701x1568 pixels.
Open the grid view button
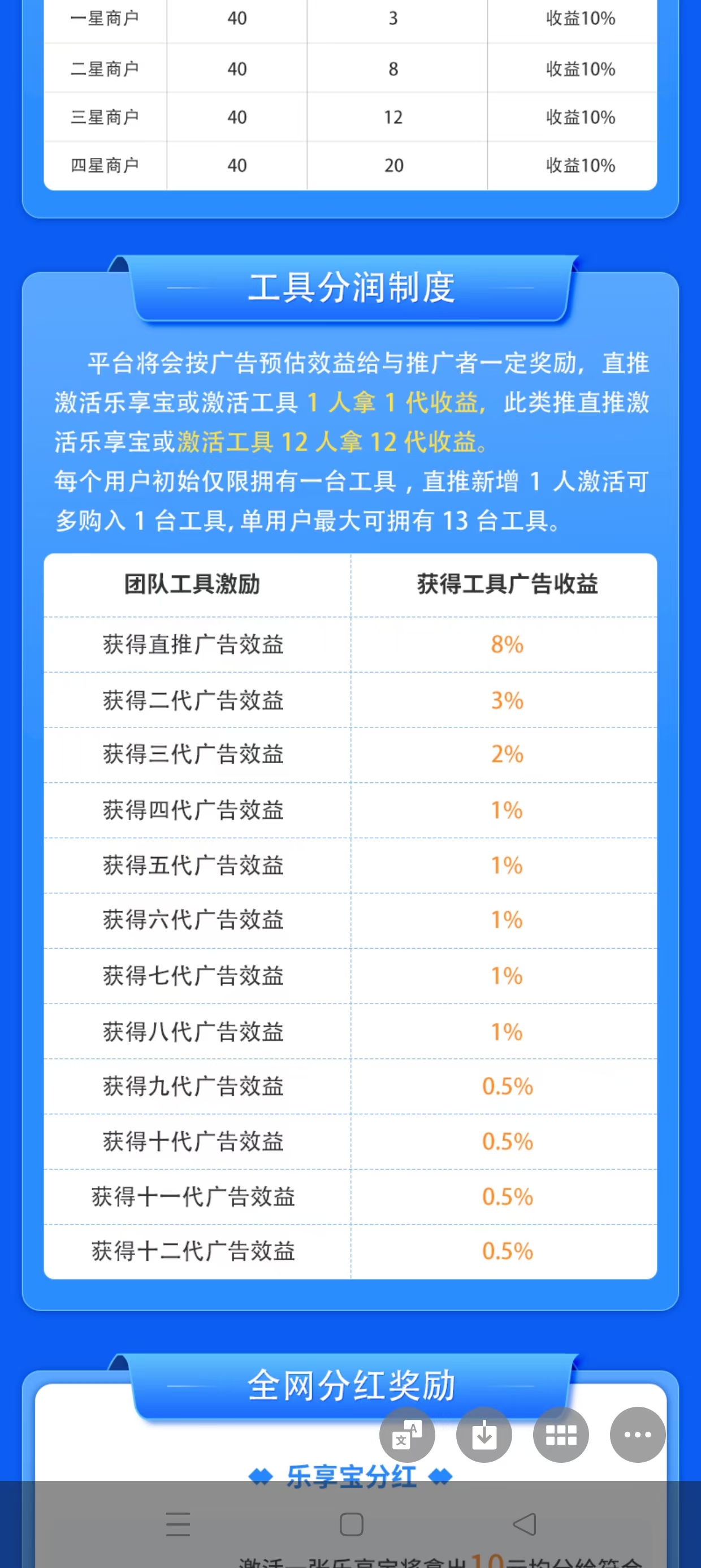click(560, 1435)
